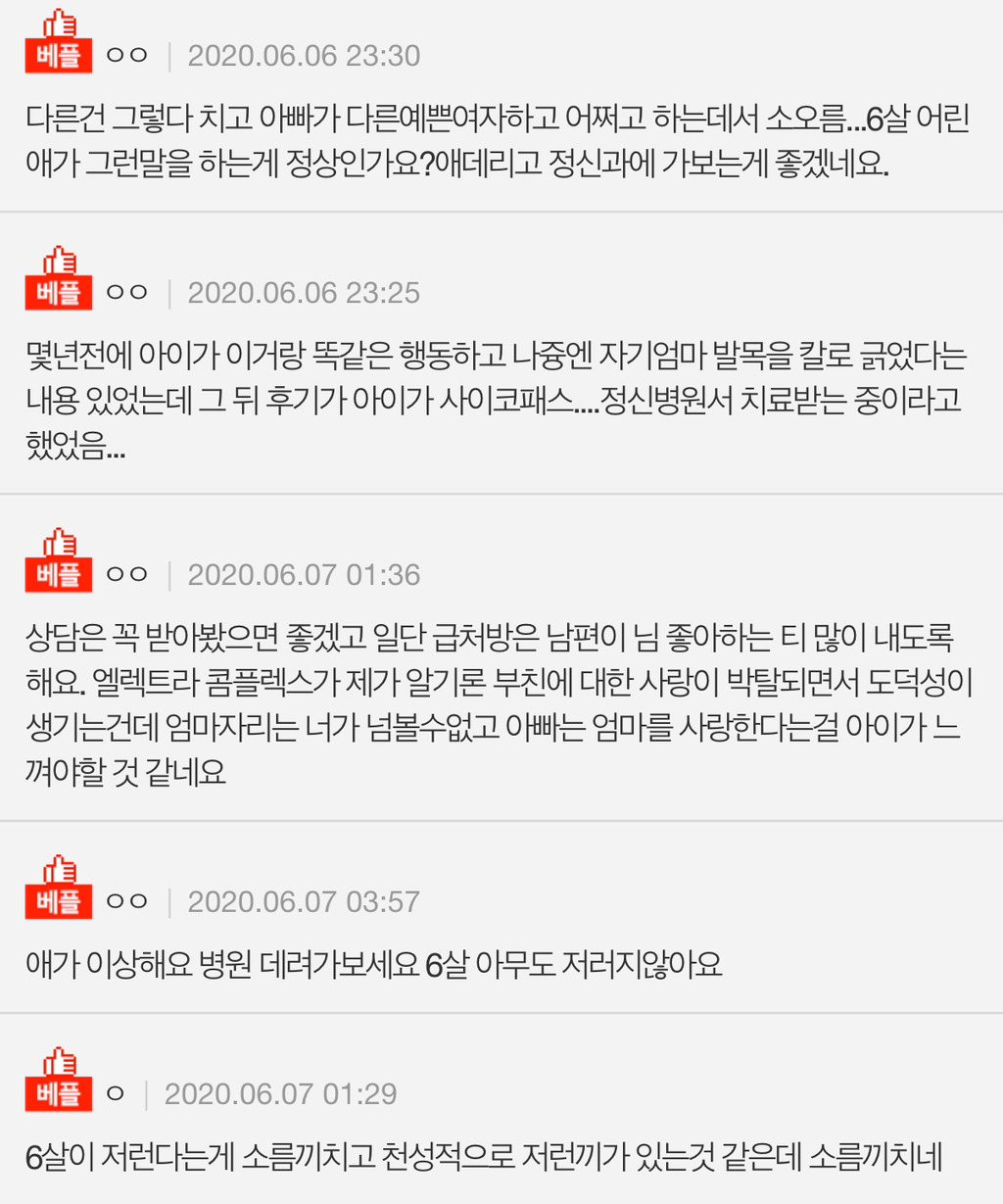
Task: Select the comment mentioning 엘렉트라 콤플렉스
Action: 498,701
